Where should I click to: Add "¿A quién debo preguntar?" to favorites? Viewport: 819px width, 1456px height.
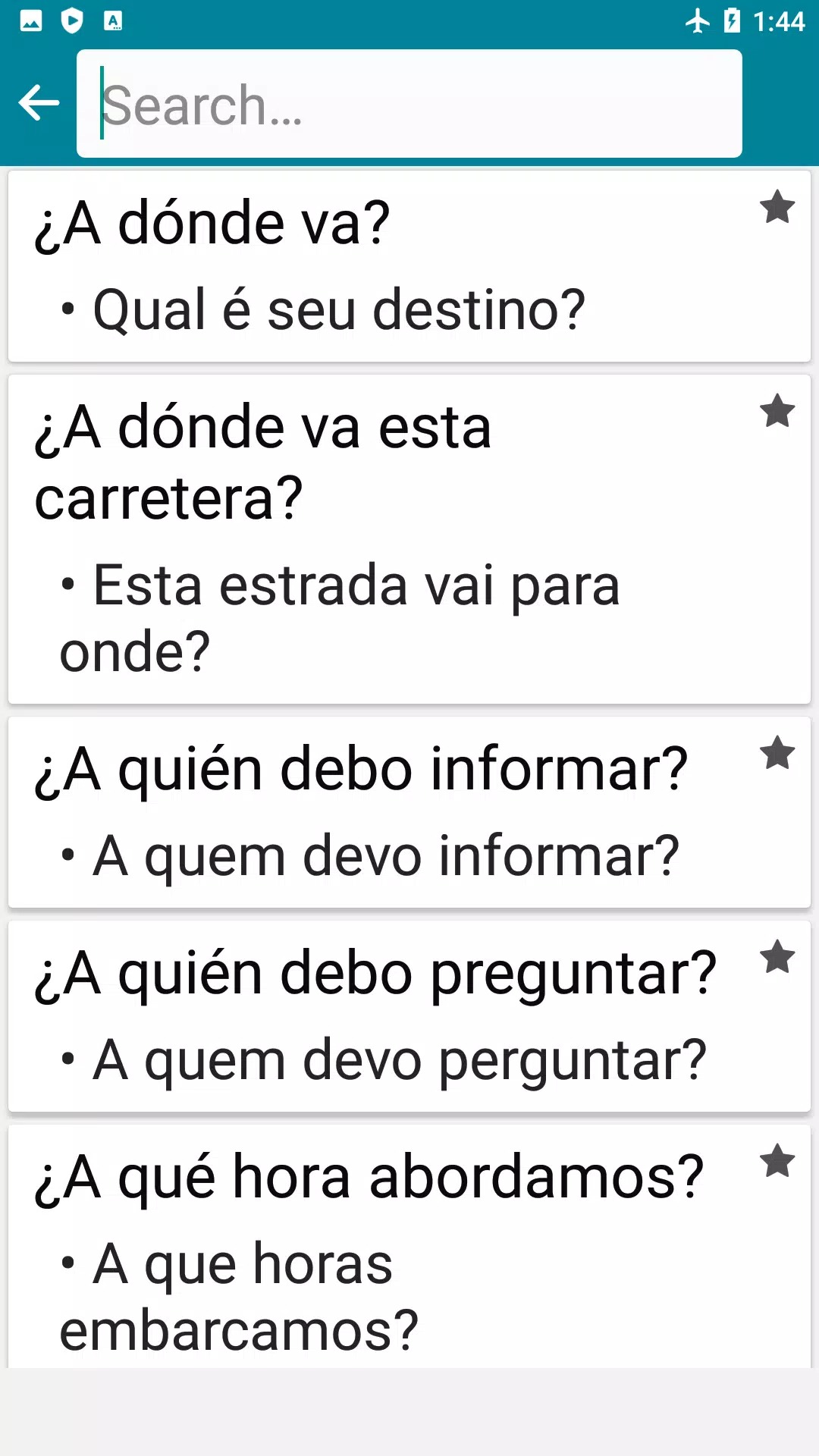777,957
